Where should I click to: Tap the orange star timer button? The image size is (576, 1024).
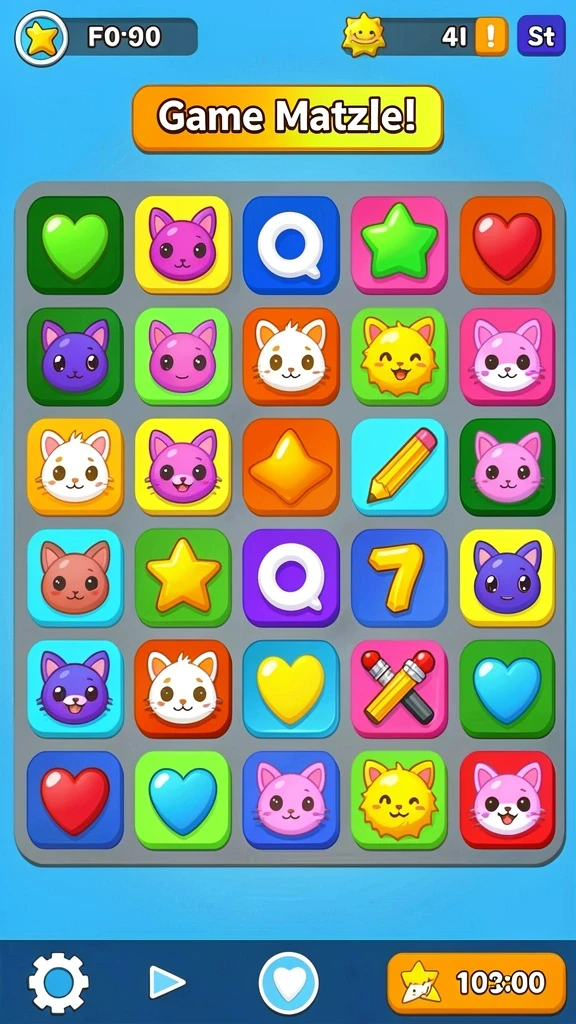[477, 982]
